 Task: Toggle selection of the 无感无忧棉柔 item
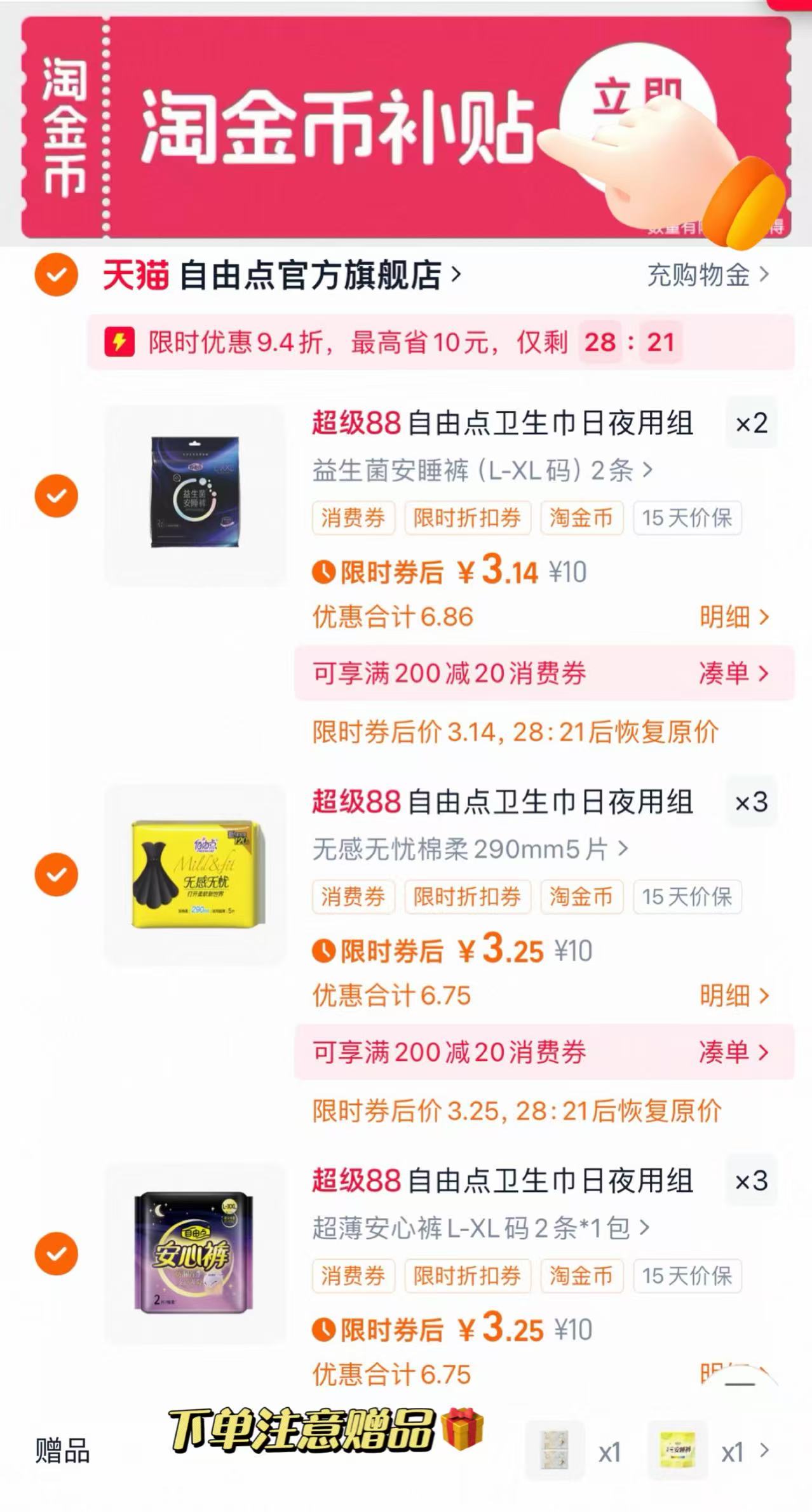56,874
